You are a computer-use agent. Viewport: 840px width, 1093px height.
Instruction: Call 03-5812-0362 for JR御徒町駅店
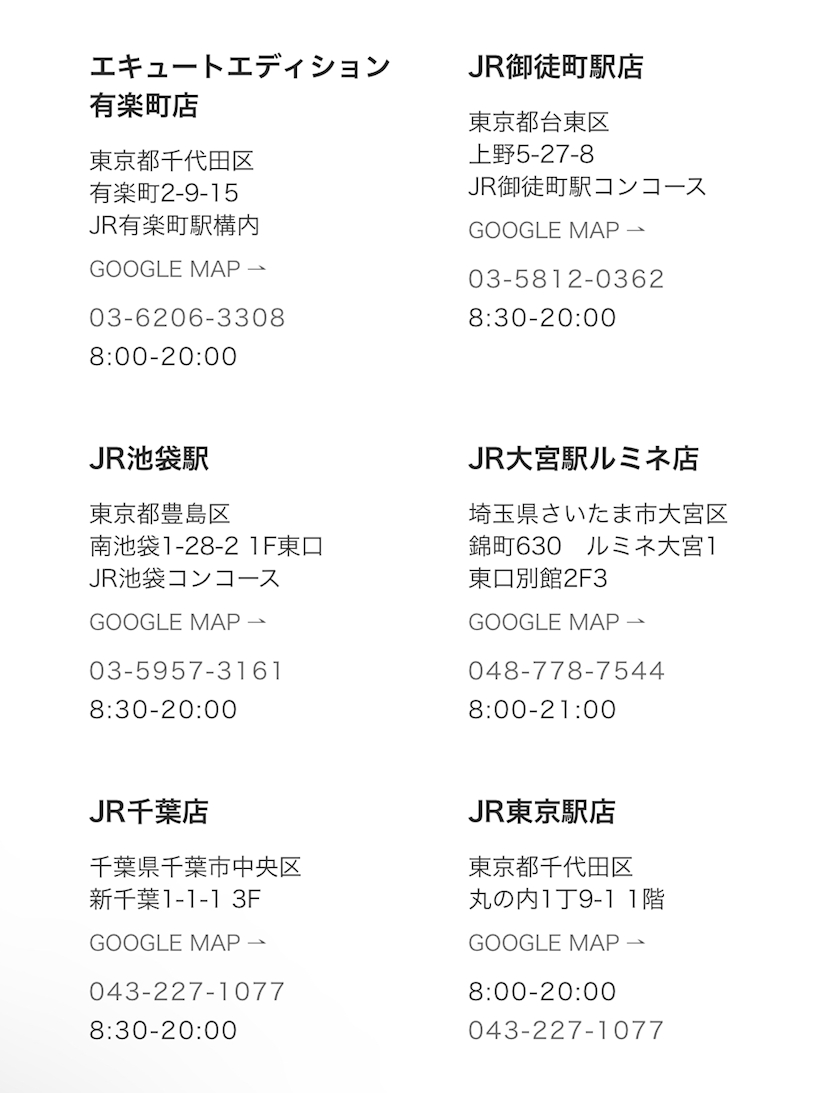[x=566, y=279]
